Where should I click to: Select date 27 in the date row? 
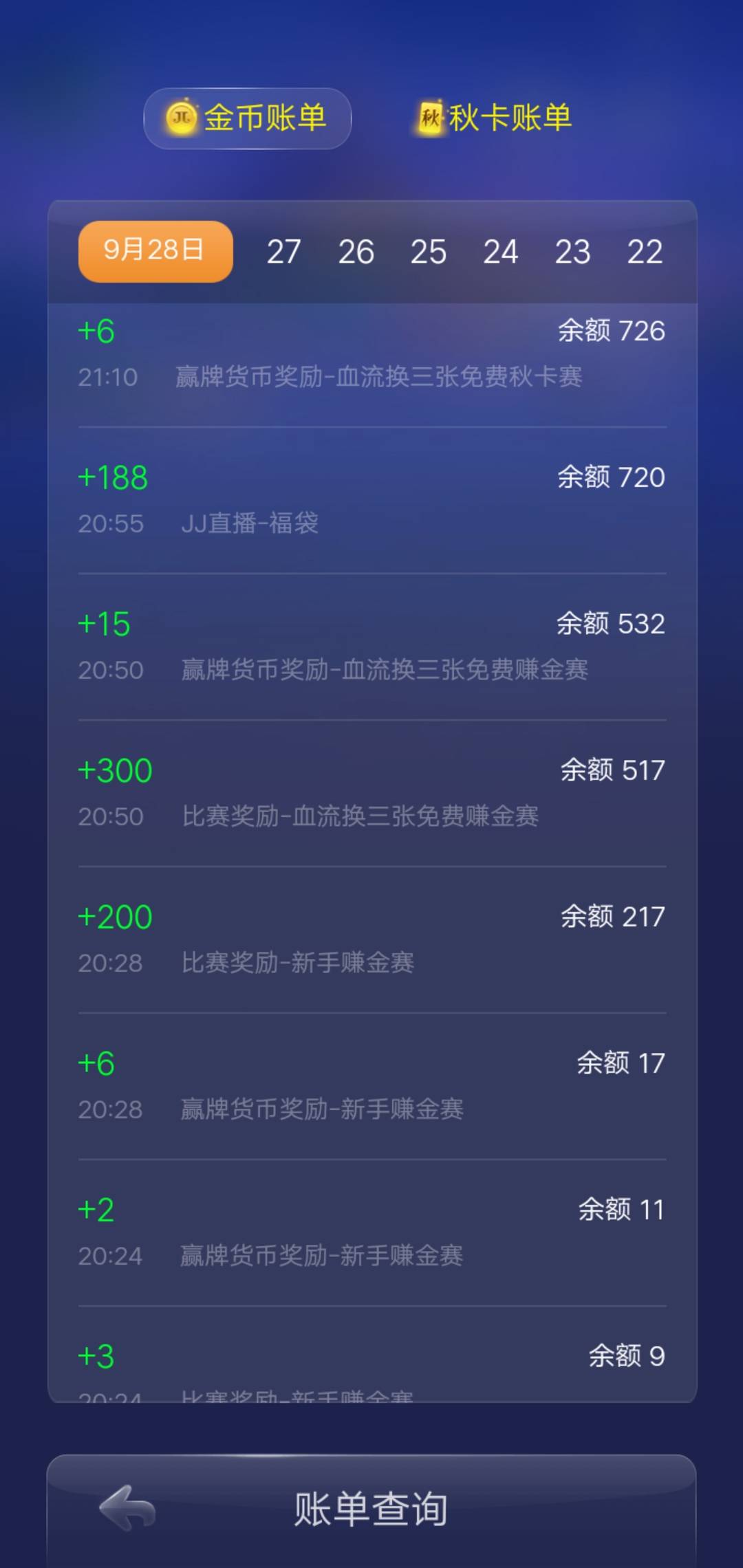click(284, 252)
